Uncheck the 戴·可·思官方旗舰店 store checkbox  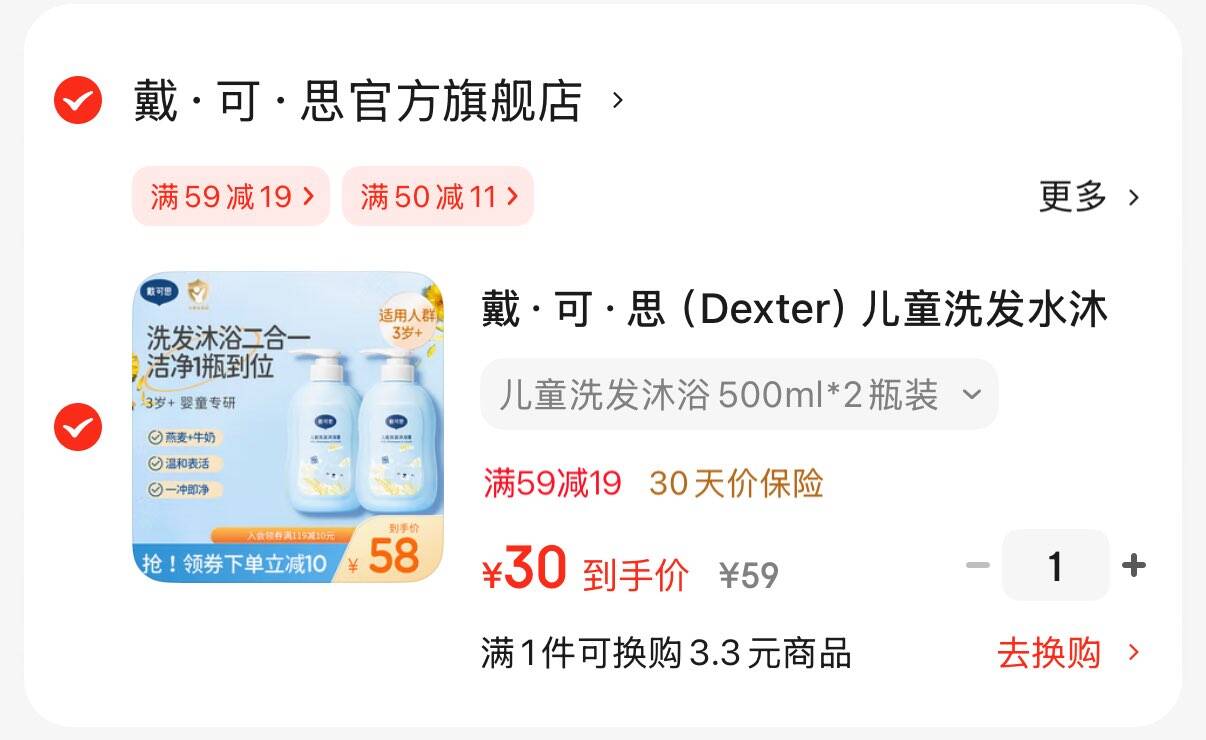pyautogui.click(x=78, y=100)
